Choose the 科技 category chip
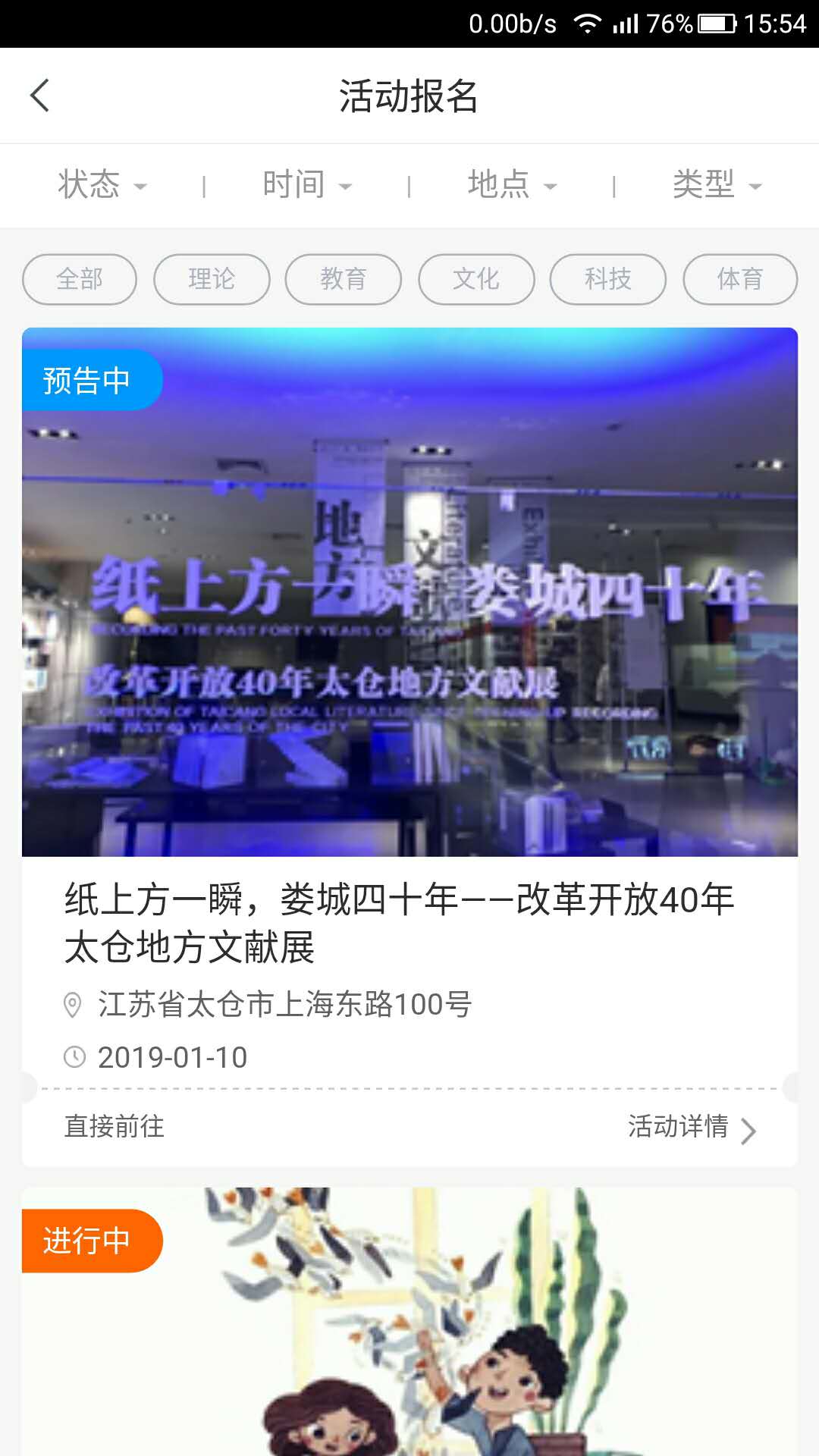 pos(607,279)
